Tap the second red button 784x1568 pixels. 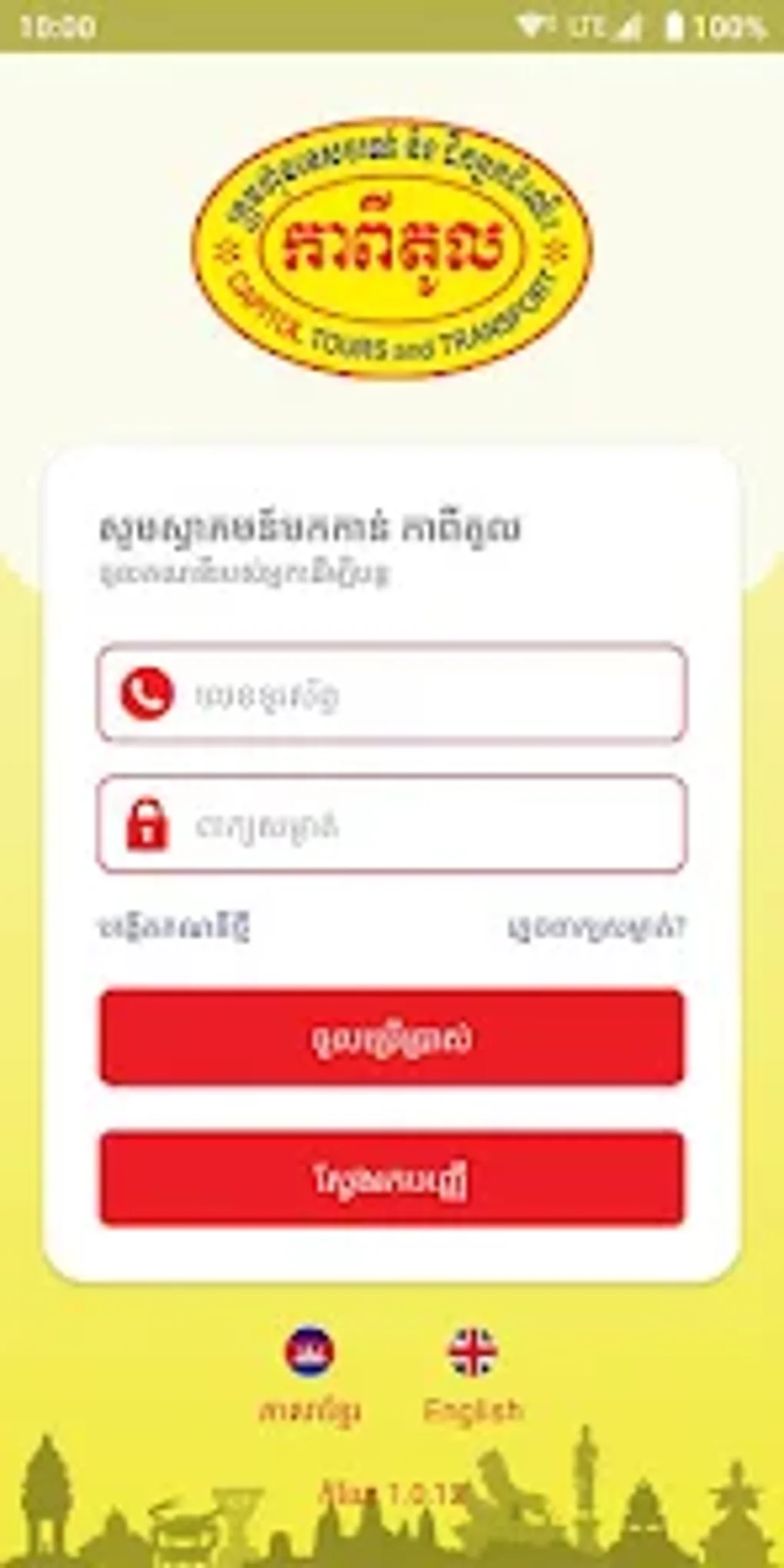click(x=391, y=1178)
